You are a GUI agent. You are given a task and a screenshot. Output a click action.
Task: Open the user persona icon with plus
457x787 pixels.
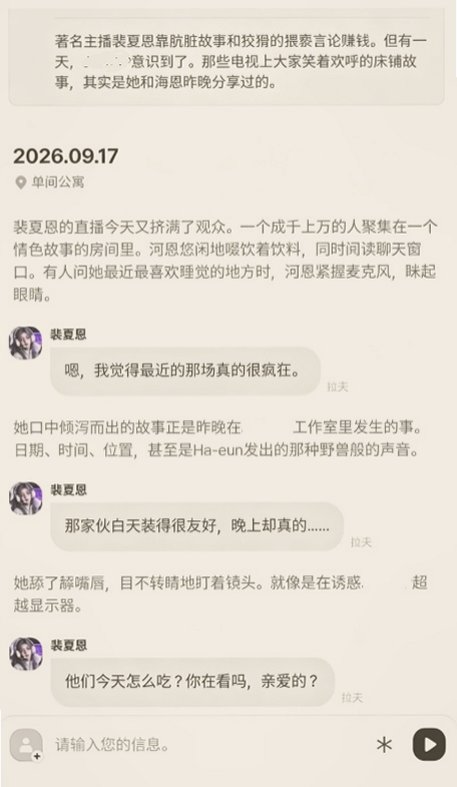point(26,745)
